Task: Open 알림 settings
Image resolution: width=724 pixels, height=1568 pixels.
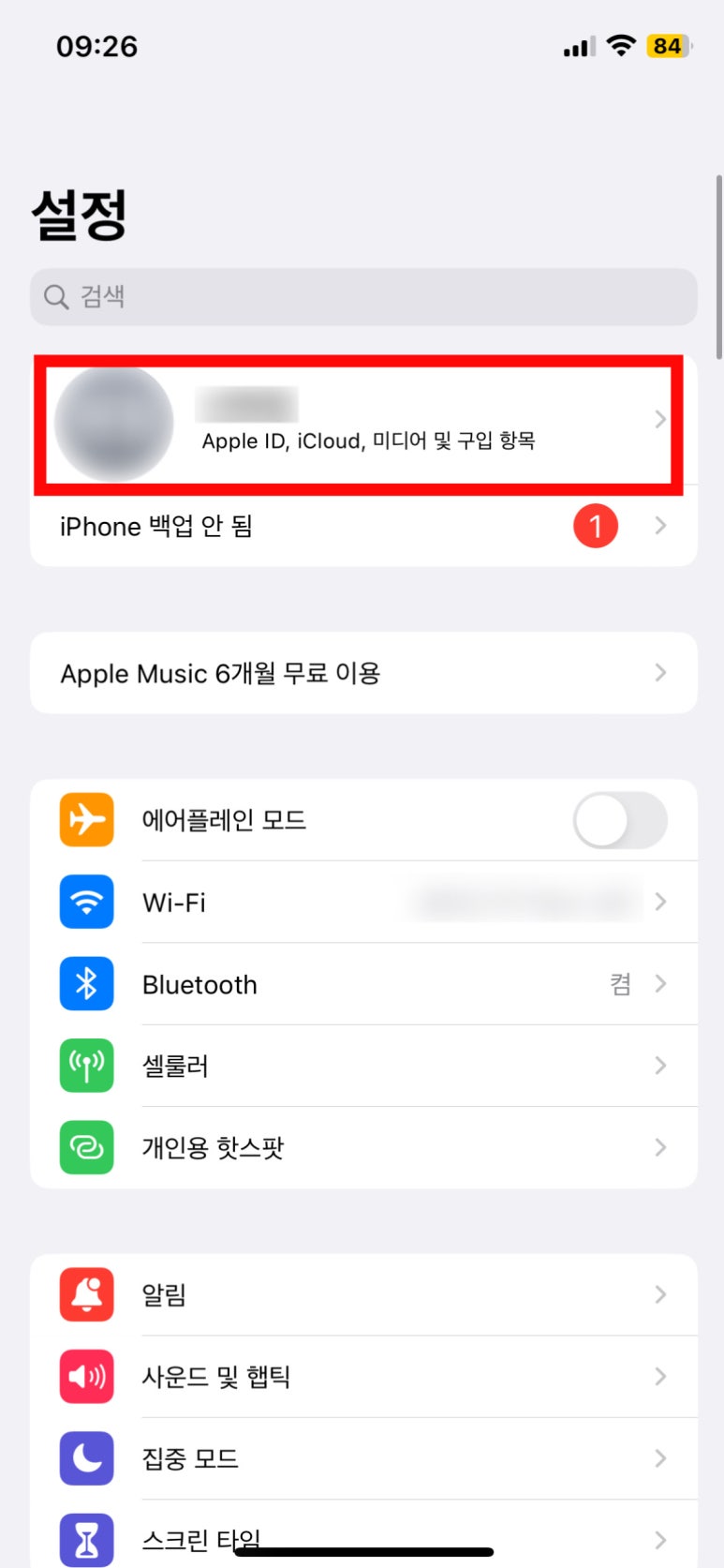Action: click(x=363, y=1294)
